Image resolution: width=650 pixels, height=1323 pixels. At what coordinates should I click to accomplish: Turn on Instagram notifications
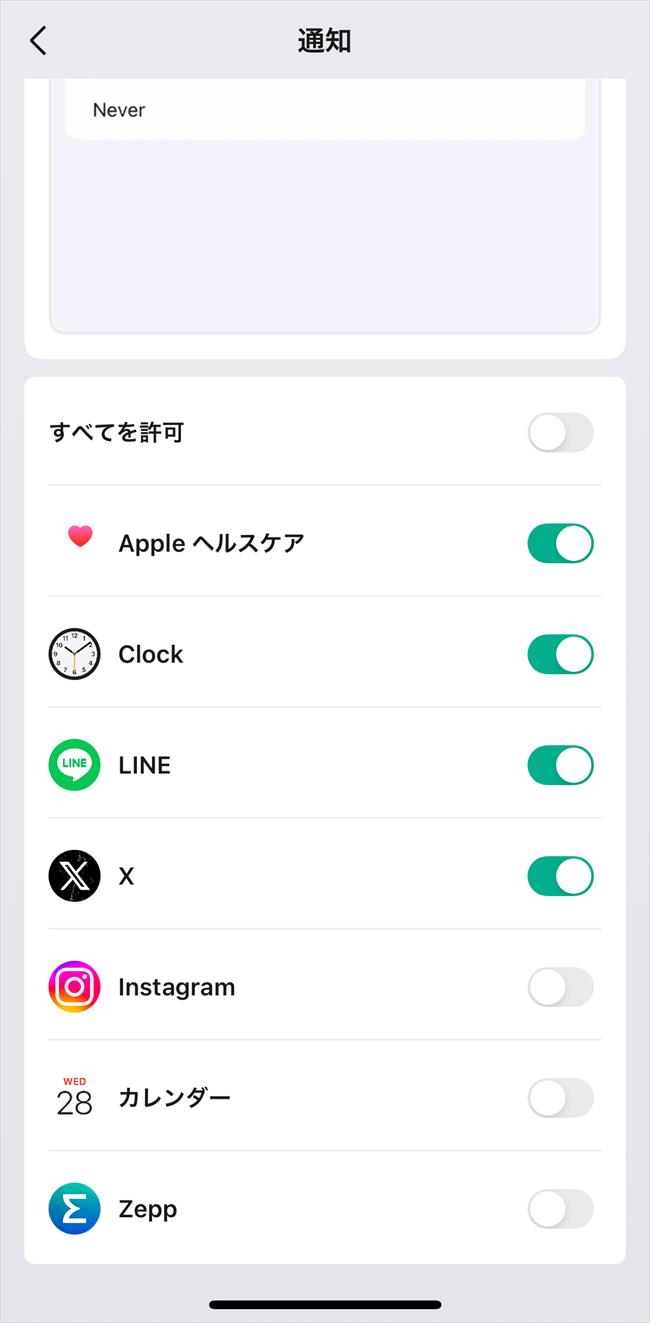560,987
